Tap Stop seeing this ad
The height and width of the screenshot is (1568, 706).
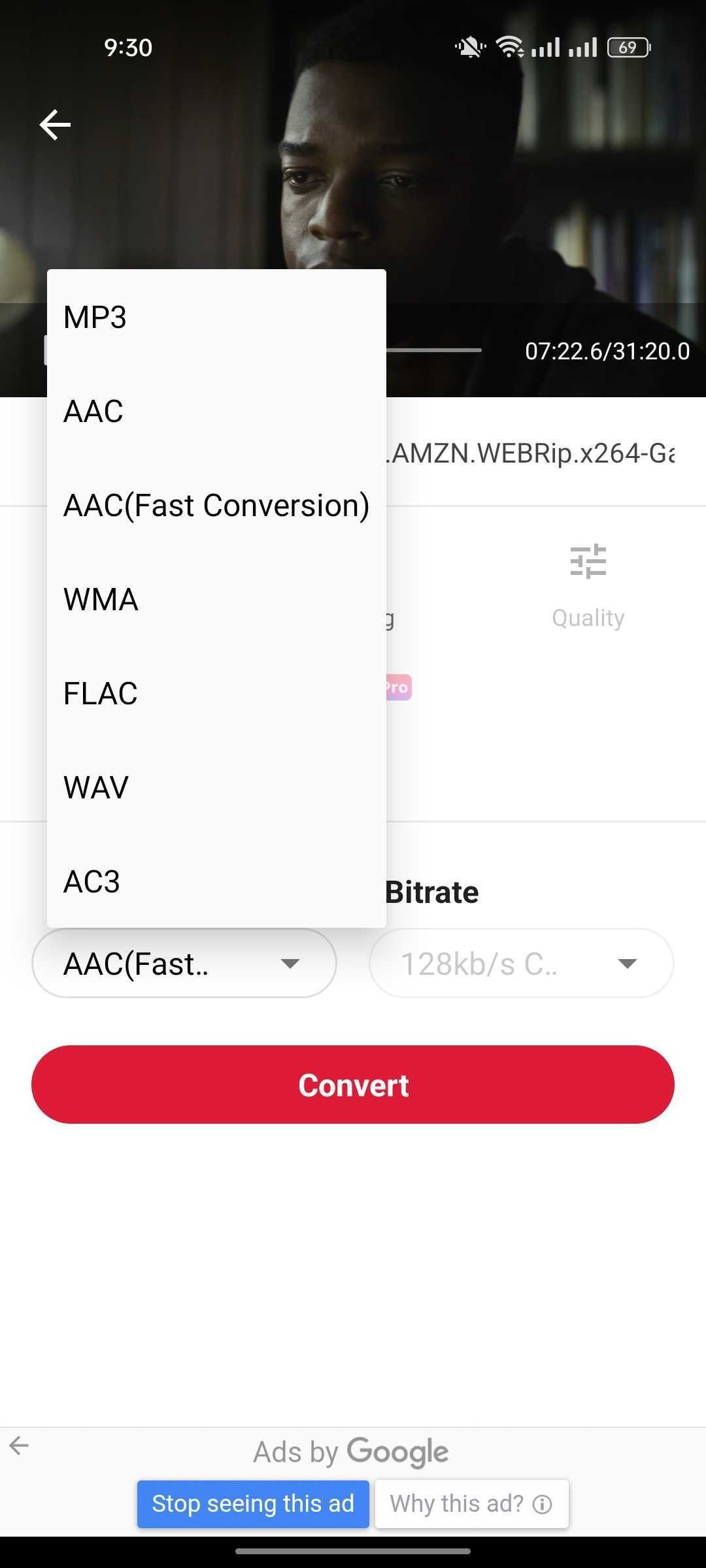click(253, 1504)
